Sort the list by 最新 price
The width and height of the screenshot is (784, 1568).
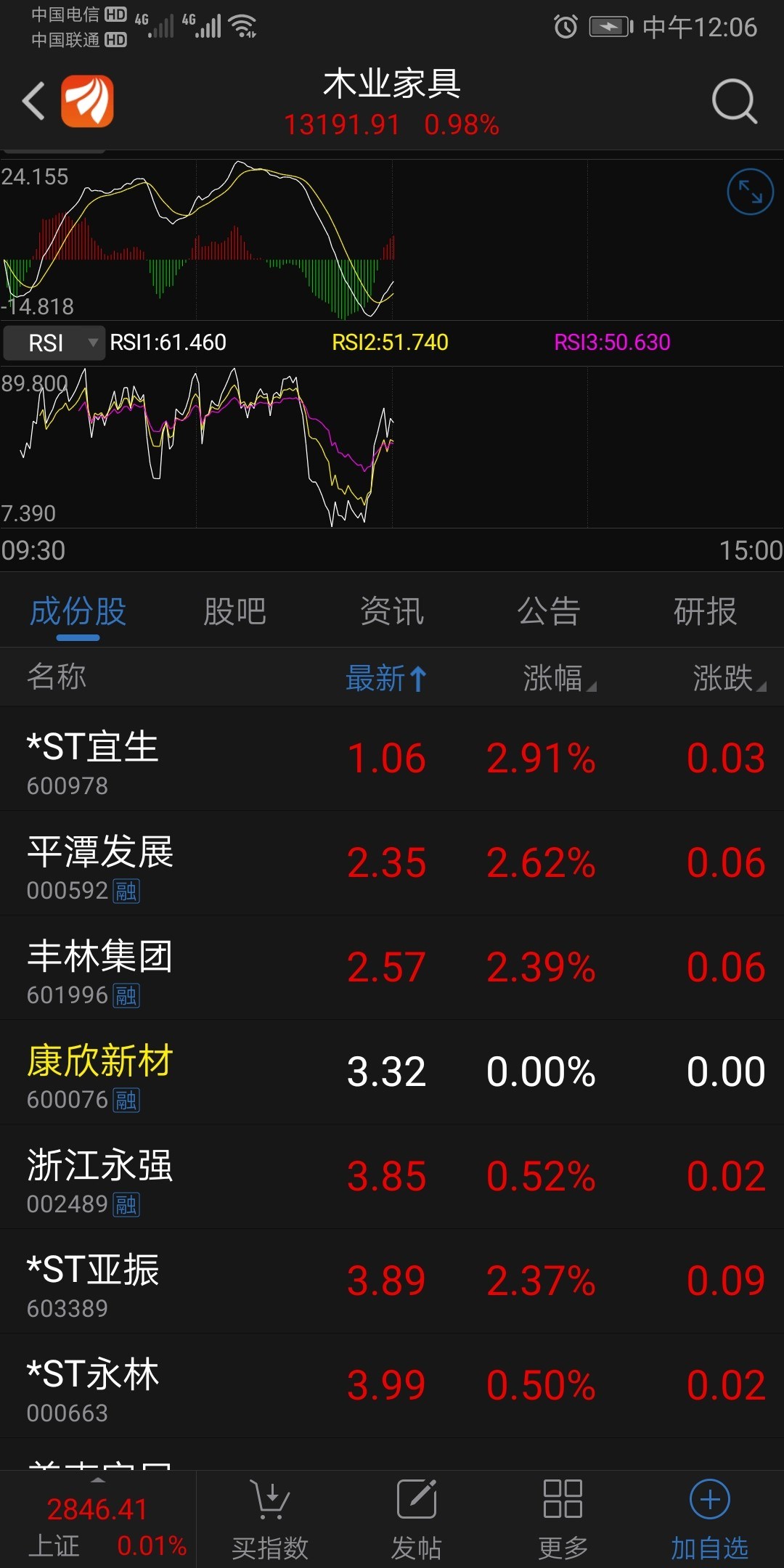click(385, 678)
